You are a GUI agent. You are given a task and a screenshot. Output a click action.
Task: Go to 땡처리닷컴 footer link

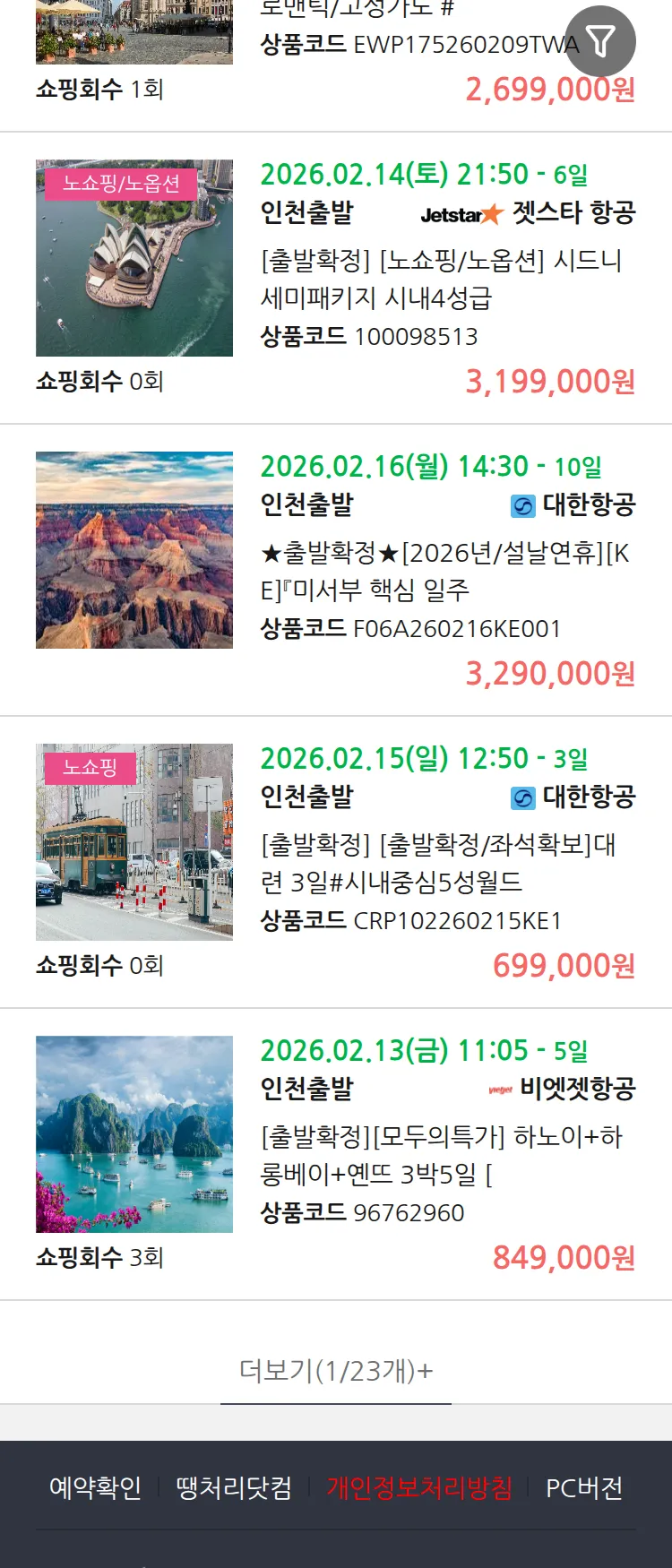click(234, 1488)
